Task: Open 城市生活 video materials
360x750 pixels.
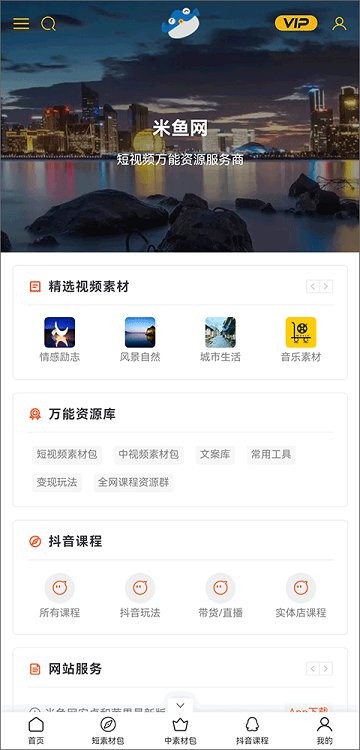Action: 220,339
